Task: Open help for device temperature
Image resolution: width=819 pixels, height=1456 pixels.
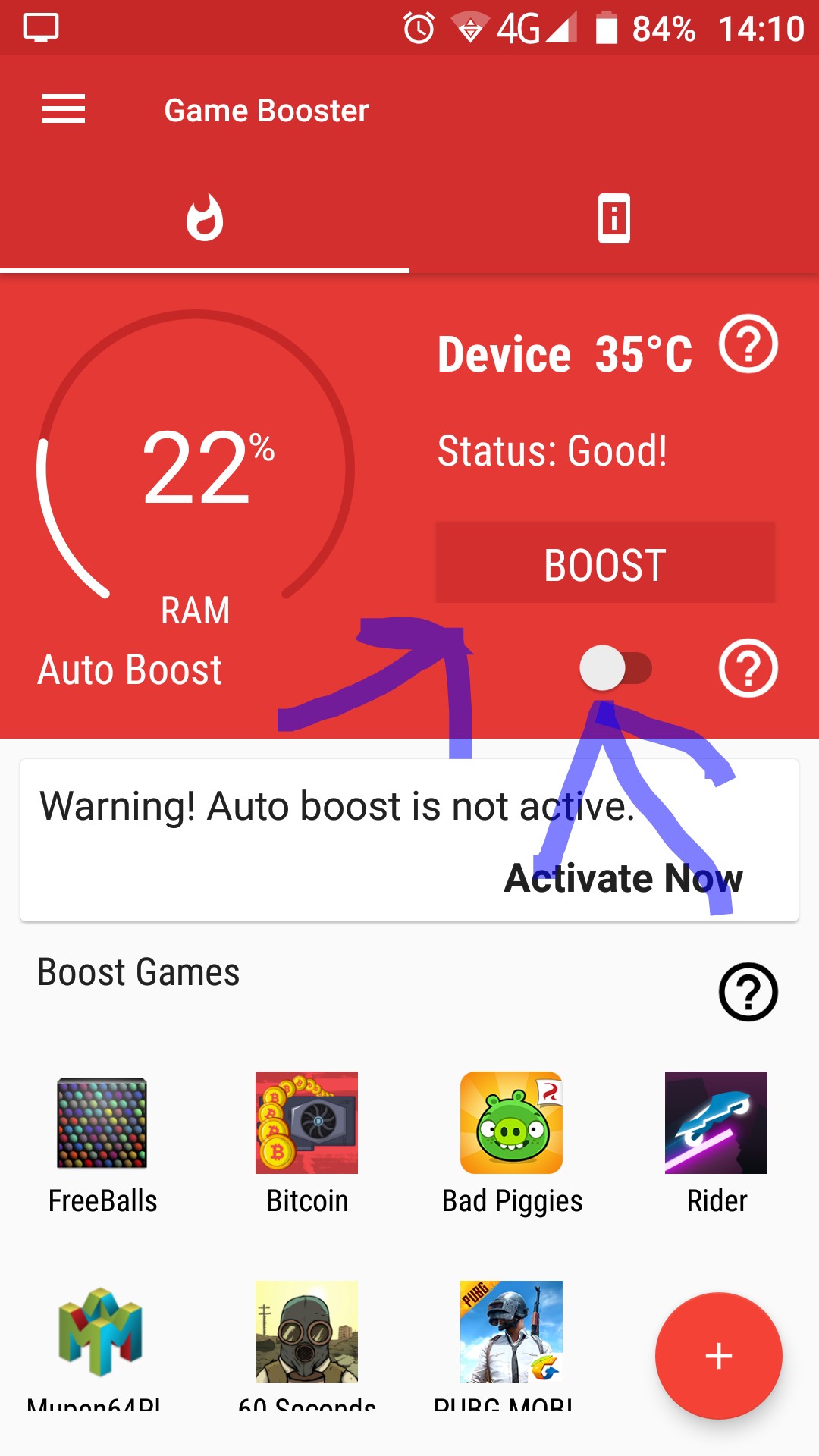Action: pos(748,344)
